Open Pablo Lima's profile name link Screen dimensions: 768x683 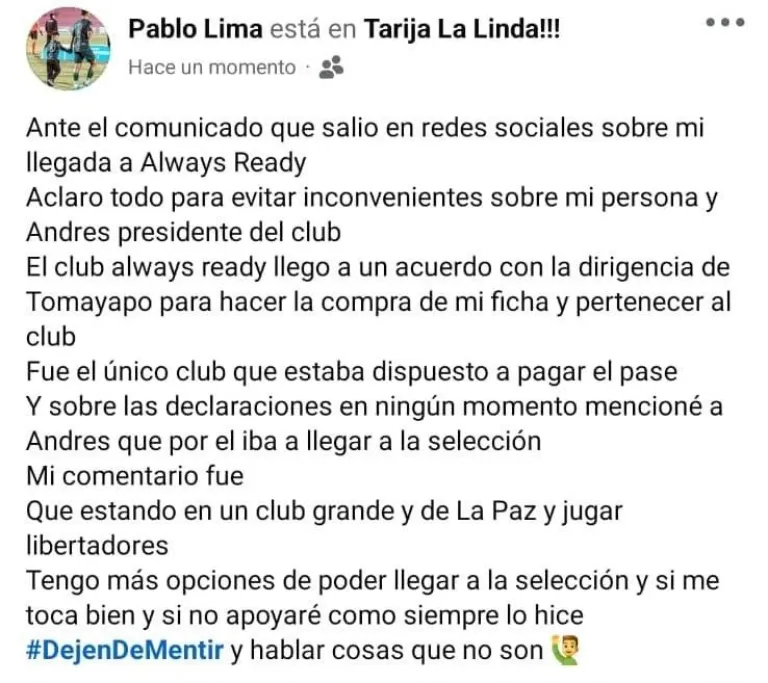[x=196, y=30]
